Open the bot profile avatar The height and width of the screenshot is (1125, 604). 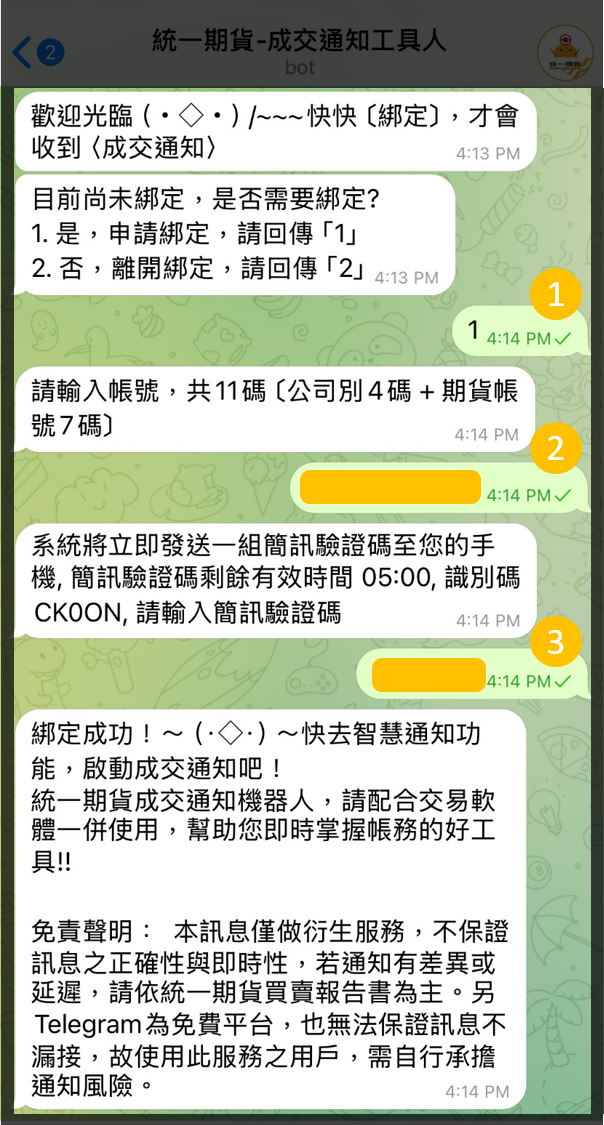tap(564, 53)
